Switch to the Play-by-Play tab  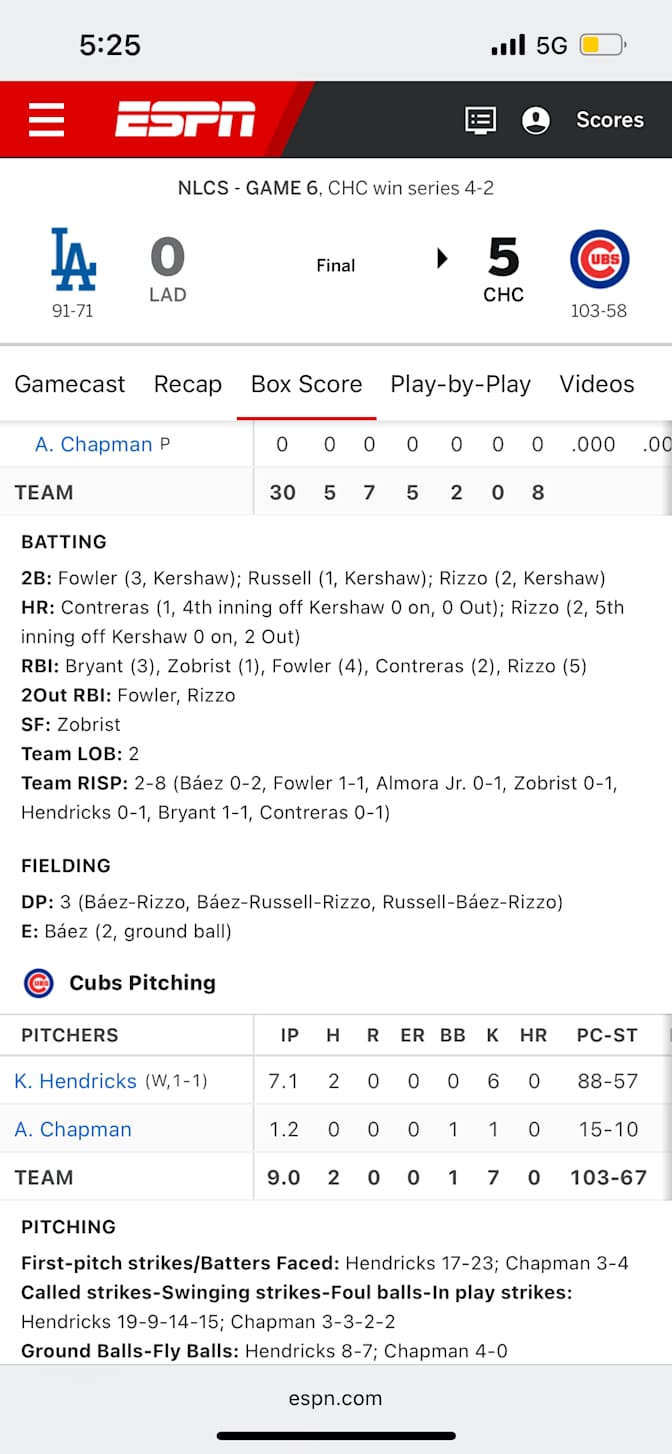(x=460, y=384)
